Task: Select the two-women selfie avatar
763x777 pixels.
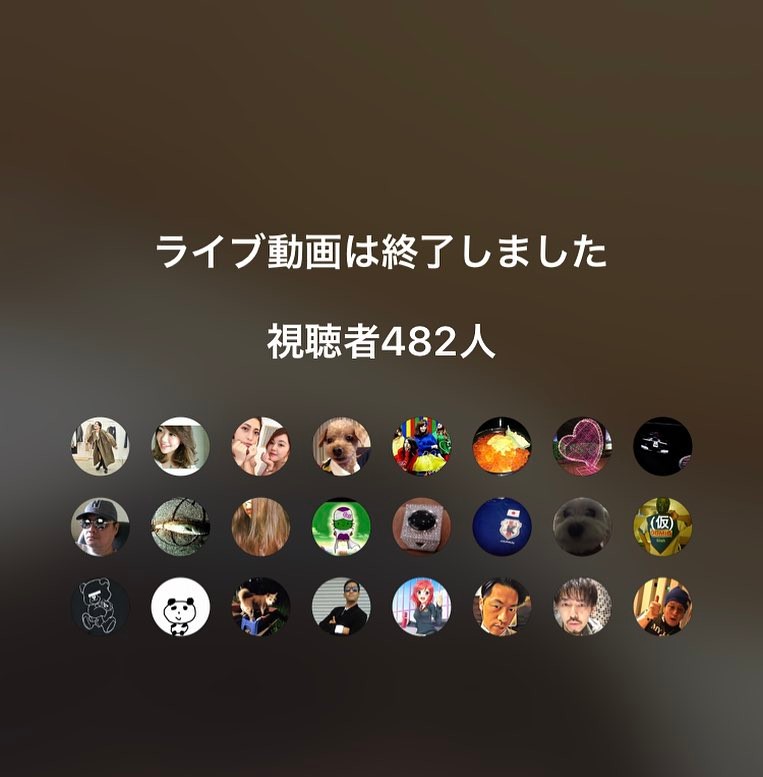Action: [x=260, y=446]
